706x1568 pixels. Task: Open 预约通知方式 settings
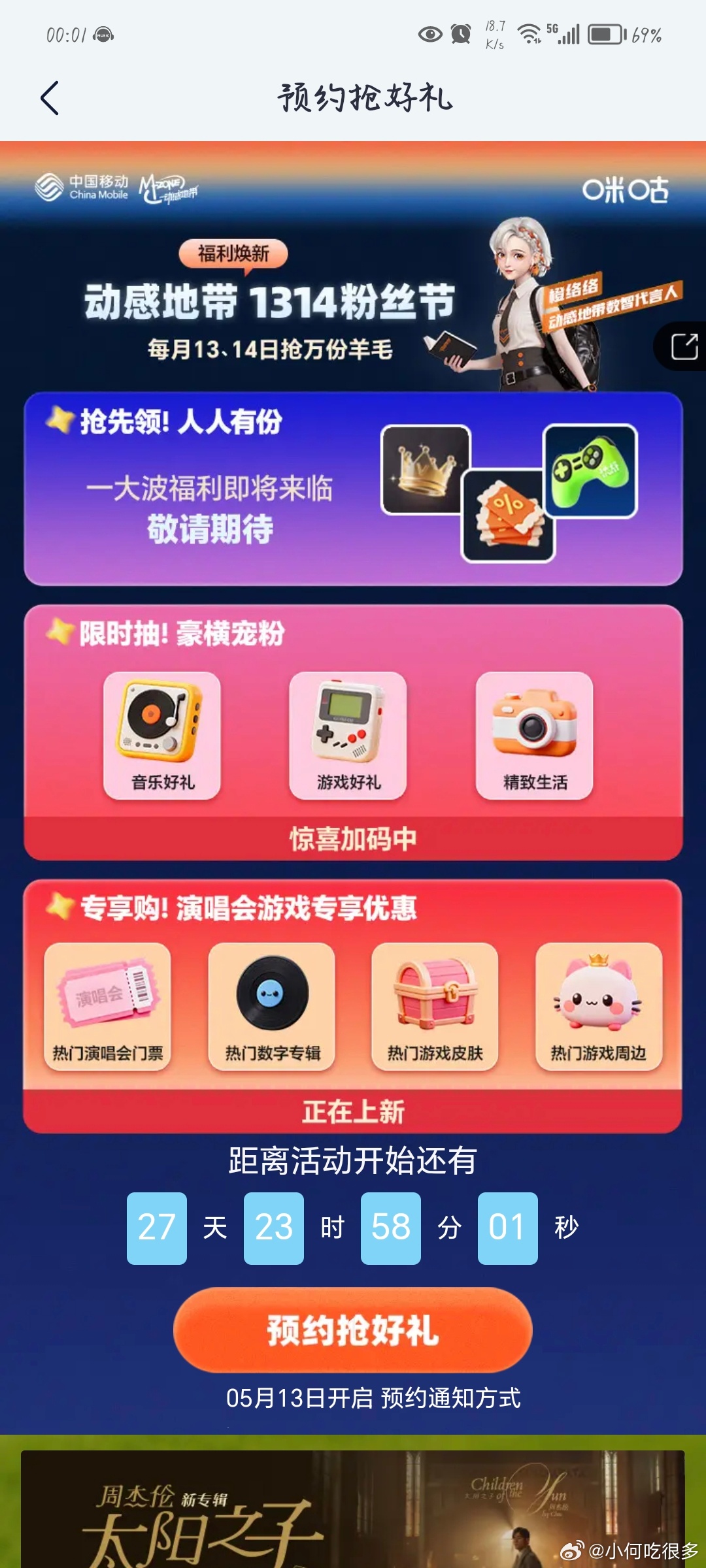pos(451,1398)
